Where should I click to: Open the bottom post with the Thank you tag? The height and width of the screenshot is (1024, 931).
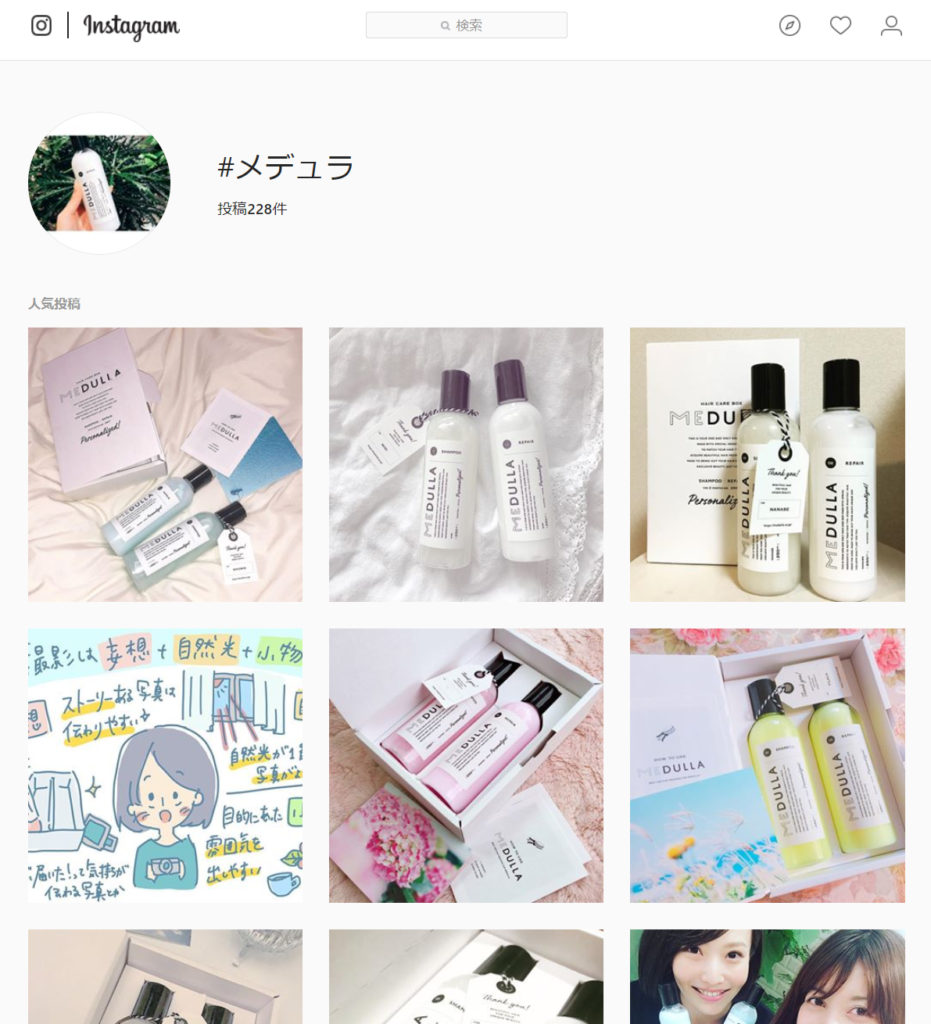pyautogui.click(x=466, y=977)
